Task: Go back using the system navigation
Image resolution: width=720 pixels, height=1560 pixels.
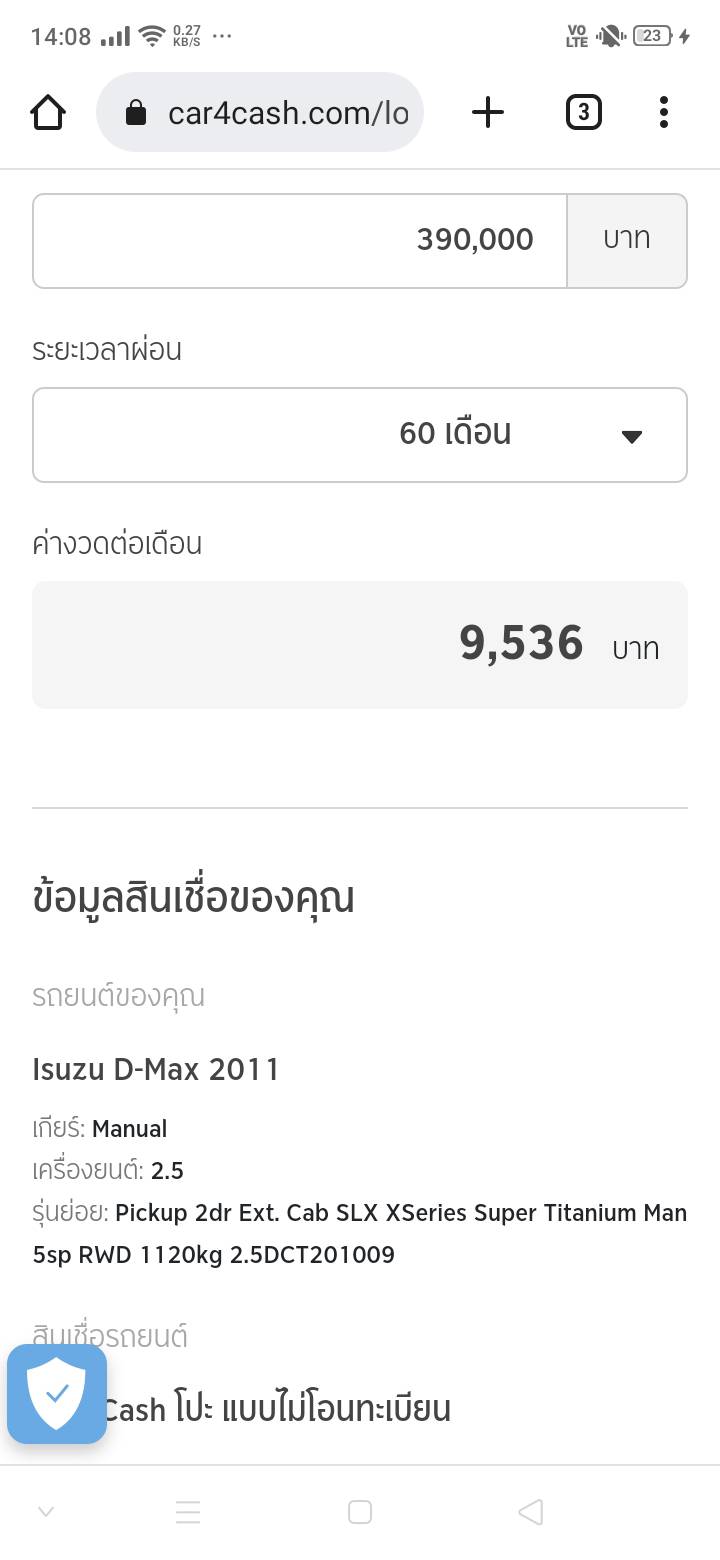Action: [531, 1512]
